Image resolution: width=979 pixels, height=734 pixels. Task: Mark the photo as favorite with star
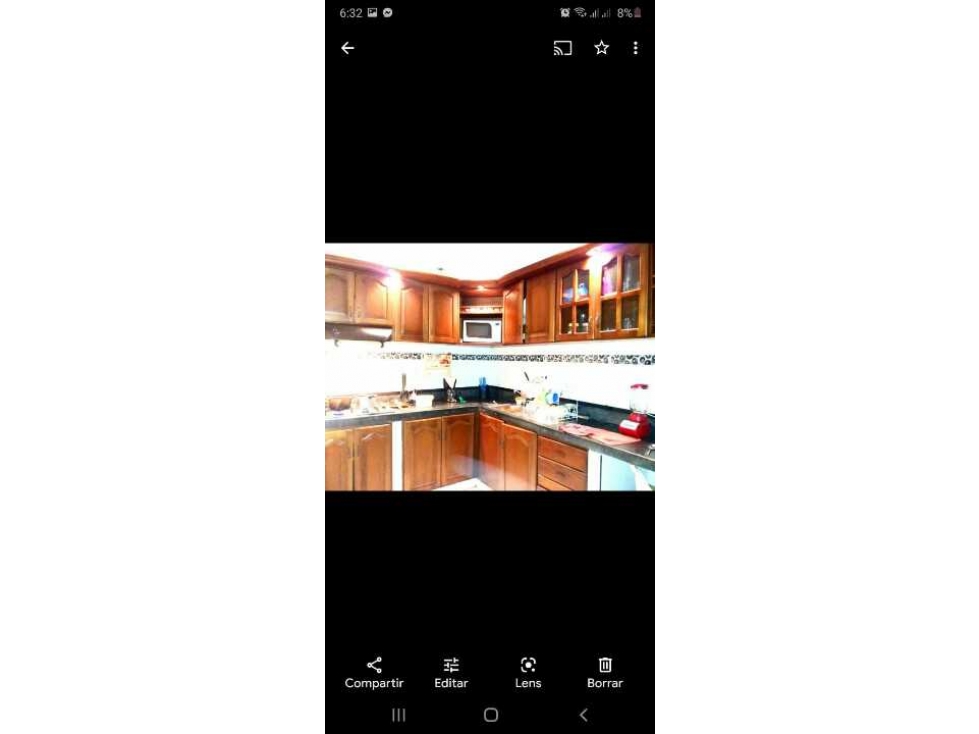click(x=601, y=48)
